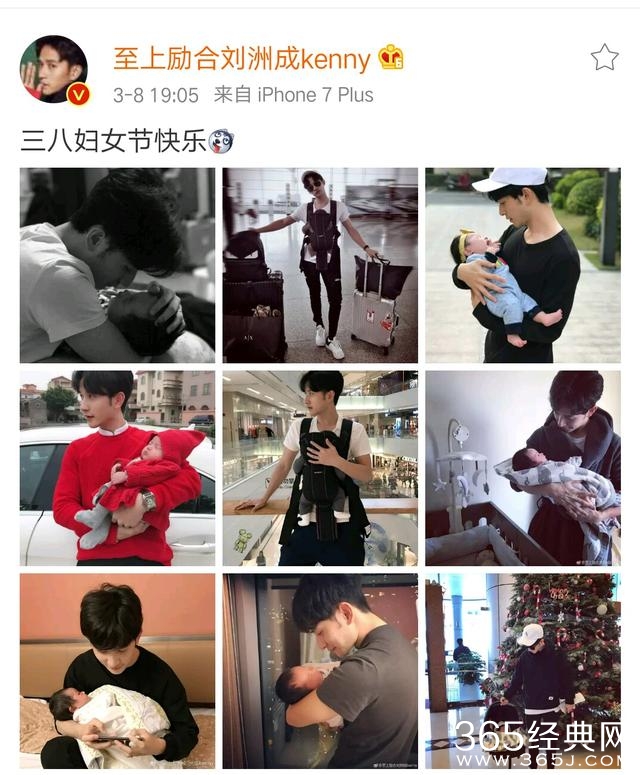Enlarge the gray T-shirt photo with the baby

coord(320,670)
